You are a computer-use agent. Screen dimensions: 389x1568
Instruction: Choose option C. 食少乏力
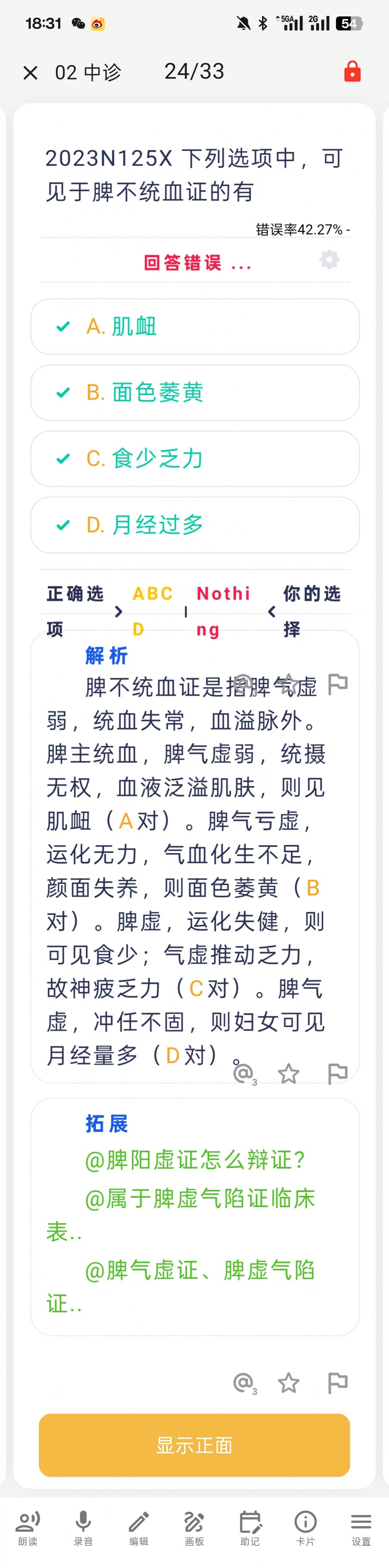[x=195, y=459]
